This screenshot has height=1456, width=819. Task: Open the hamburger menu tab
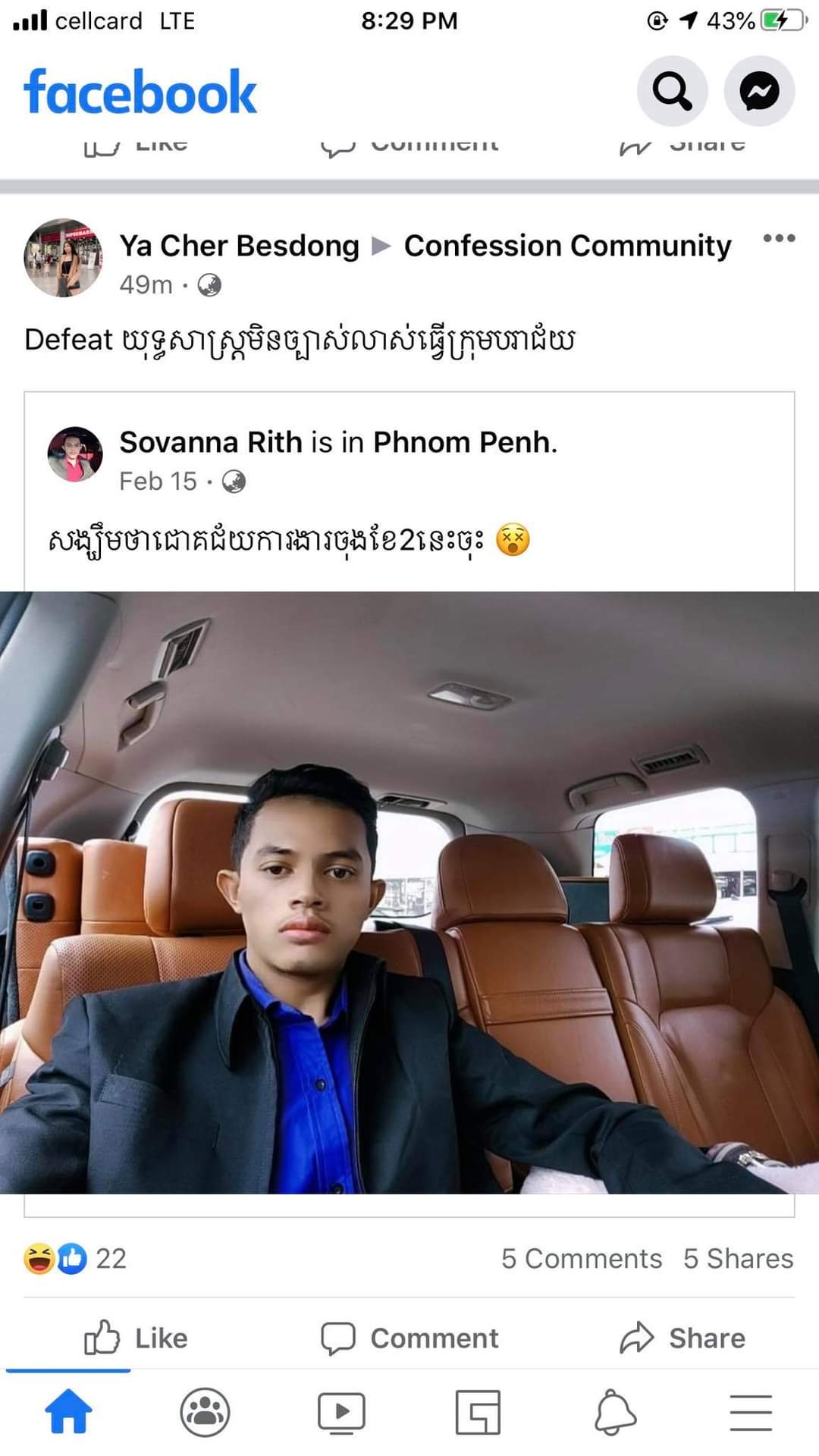click(x=751, y=1413)
